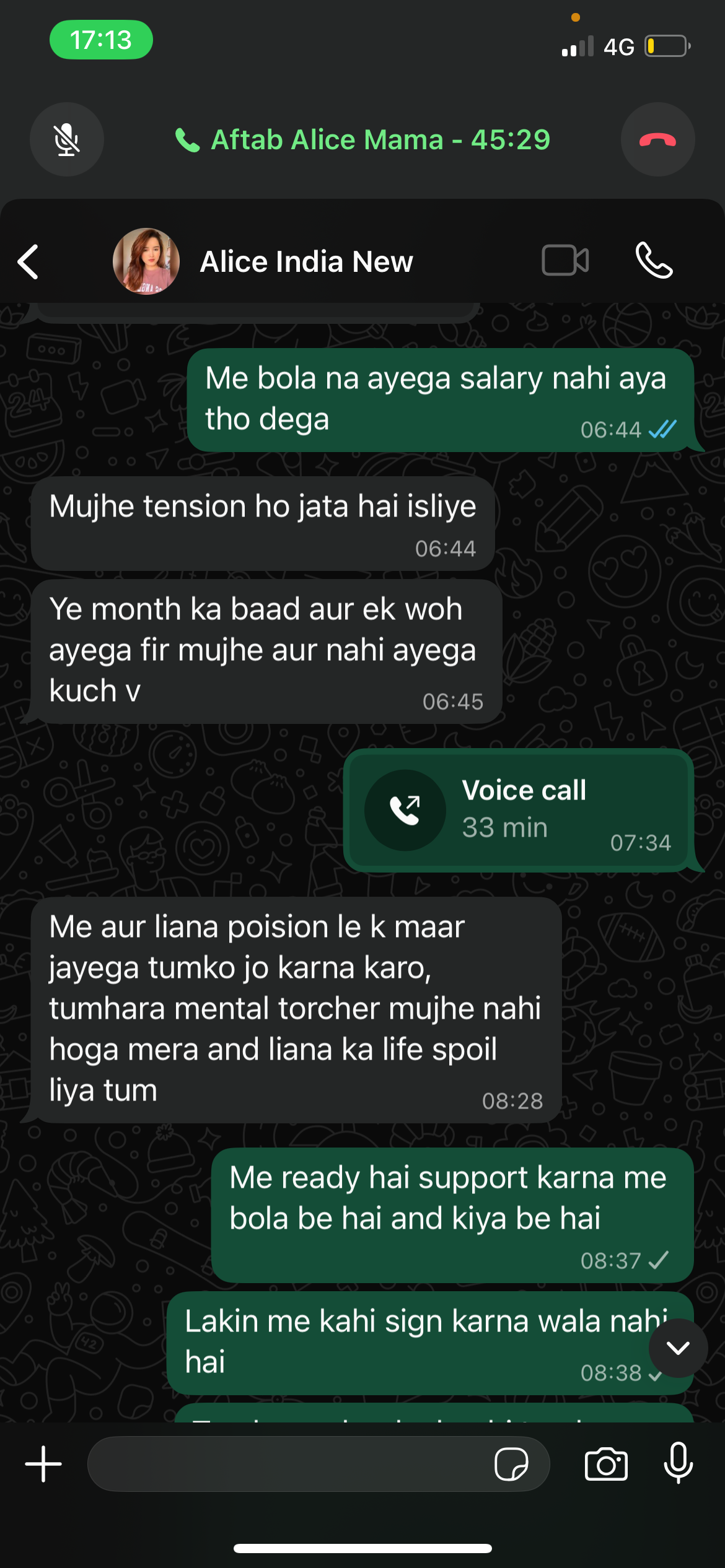End the call with Aftab Alice Mama
This screenshot has height=1568, width=725.
coord(657,139)
